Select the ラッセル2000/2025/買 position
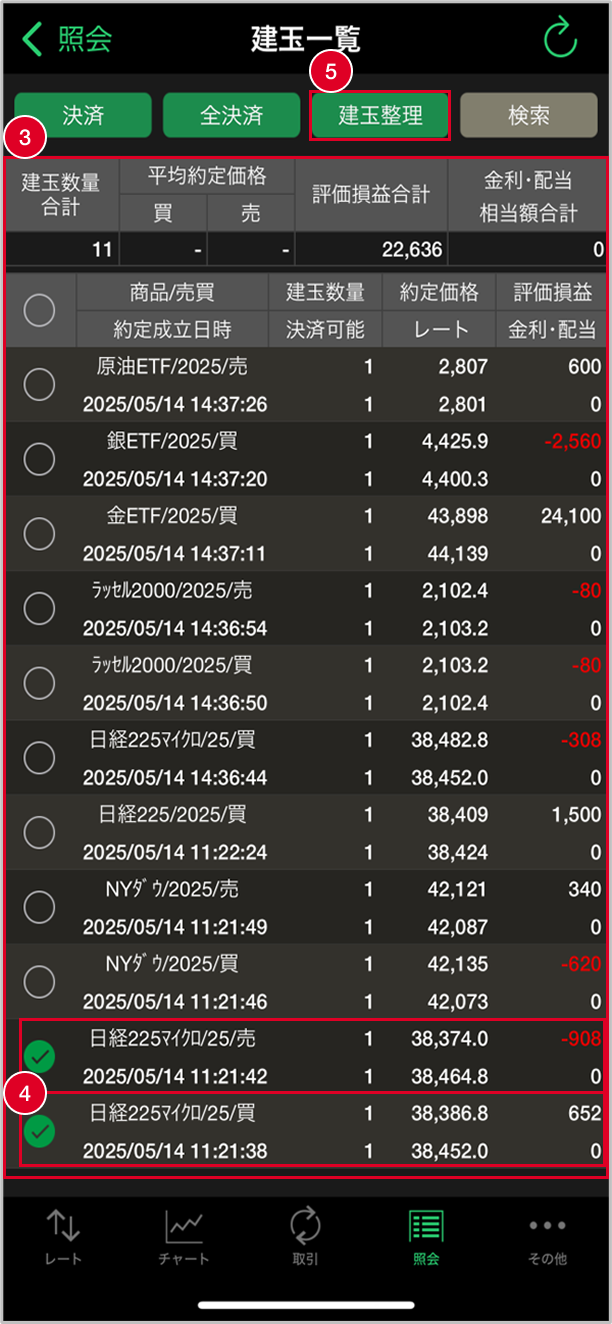Screen dimensions: 612x1324 [39, 683]
